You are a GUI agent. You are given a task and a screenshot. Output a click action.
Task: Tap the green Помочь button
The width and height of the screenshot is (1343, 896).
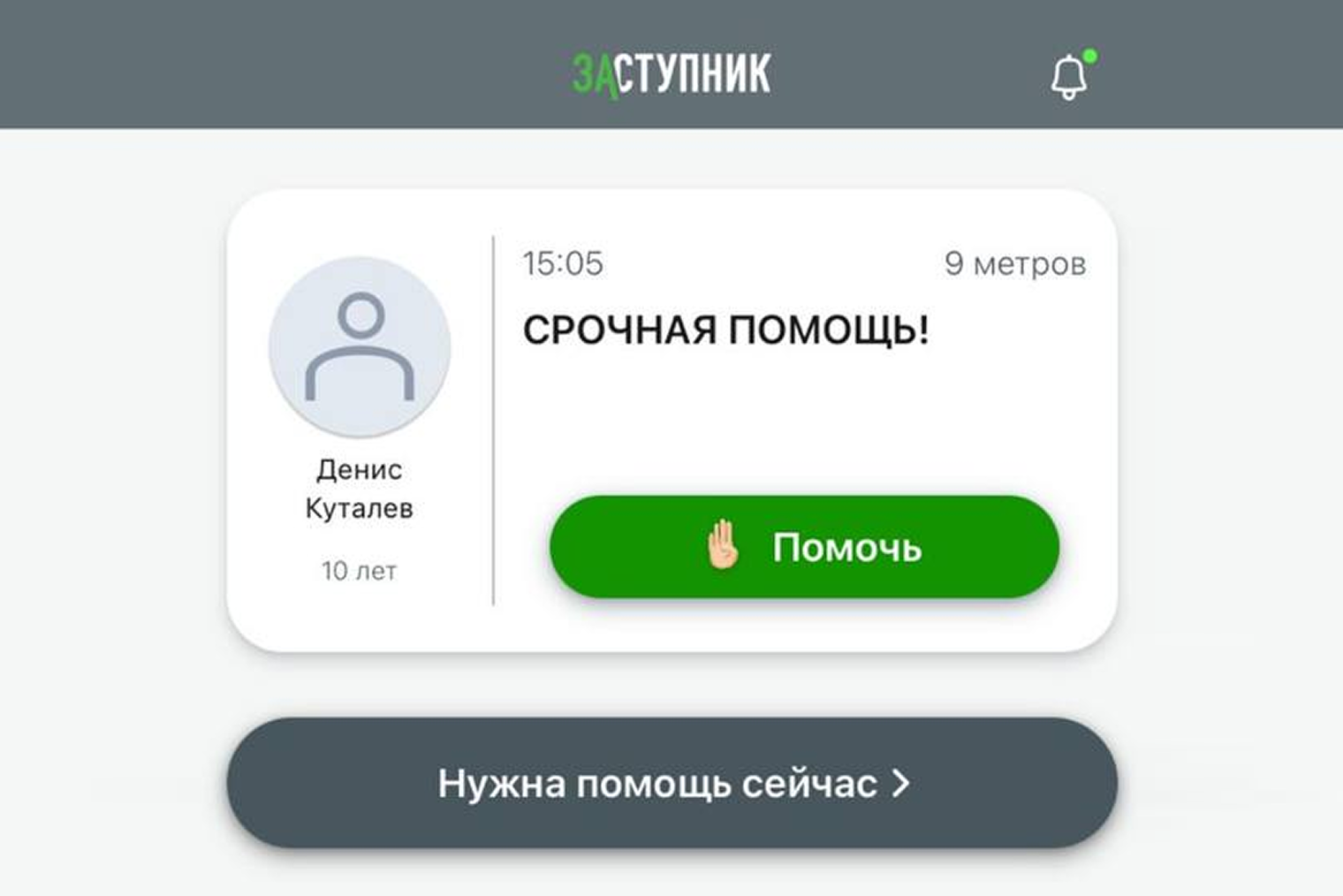804,547
